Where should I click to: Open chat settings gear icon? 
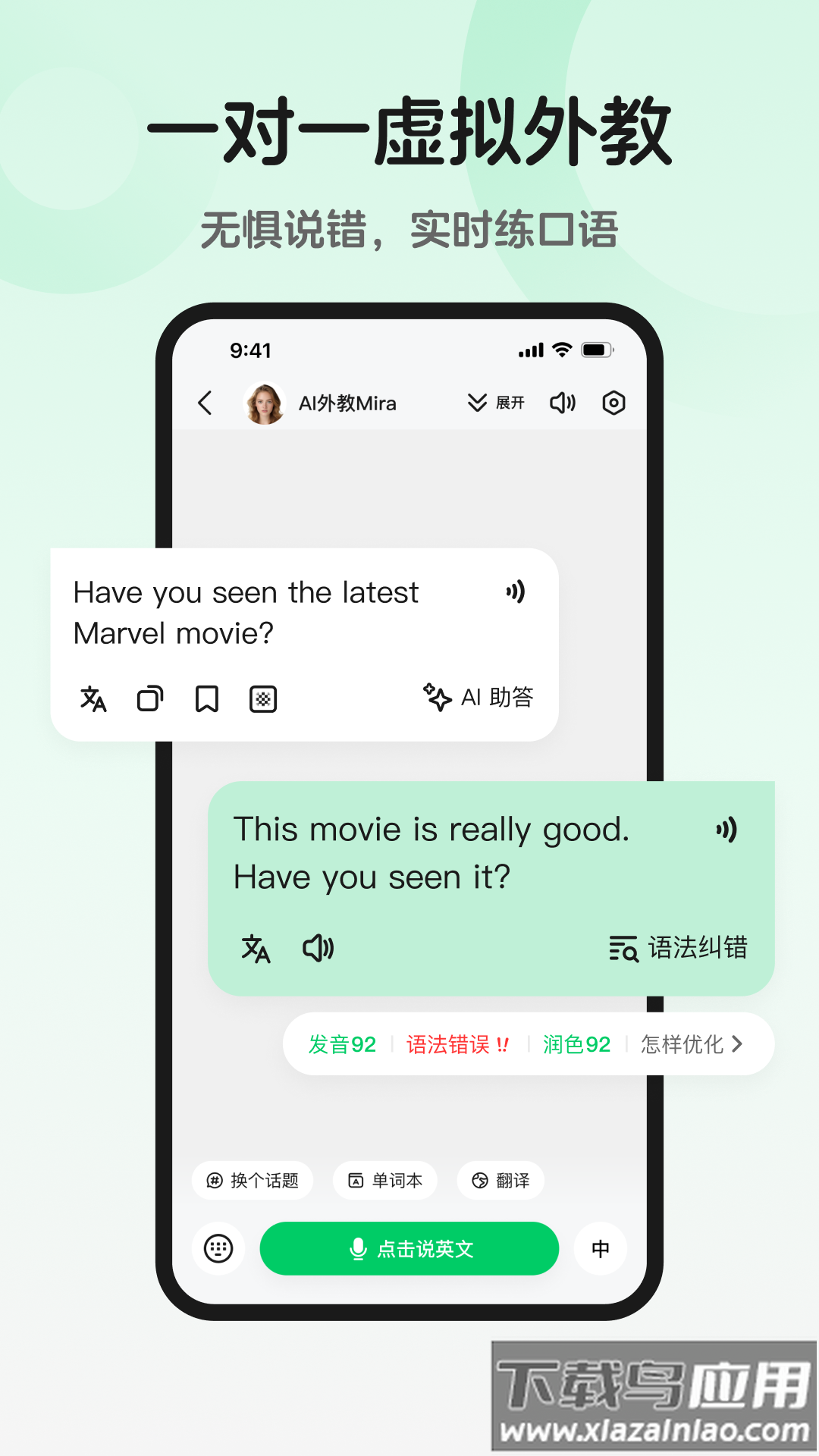point(613,403)
